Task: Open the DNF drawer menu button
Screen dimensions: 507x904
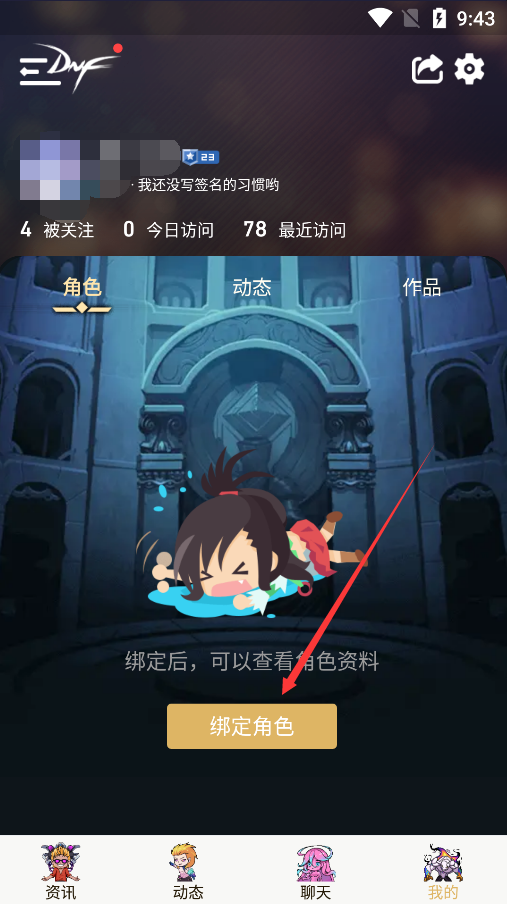Action: click(x=68, y=68)
